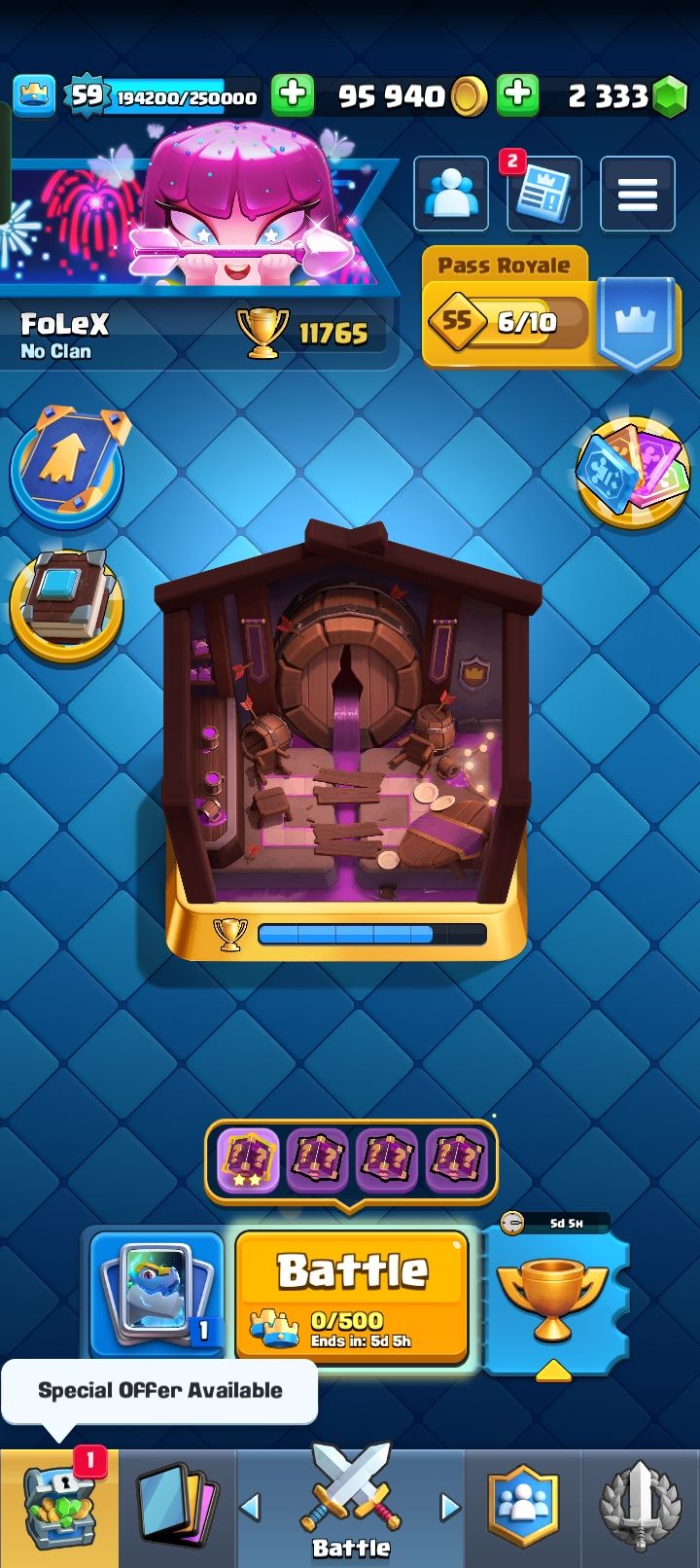This screenshot has width=700, height=1568.
Task: Open the two-star mystery box slot
Action: (248, 1160)
